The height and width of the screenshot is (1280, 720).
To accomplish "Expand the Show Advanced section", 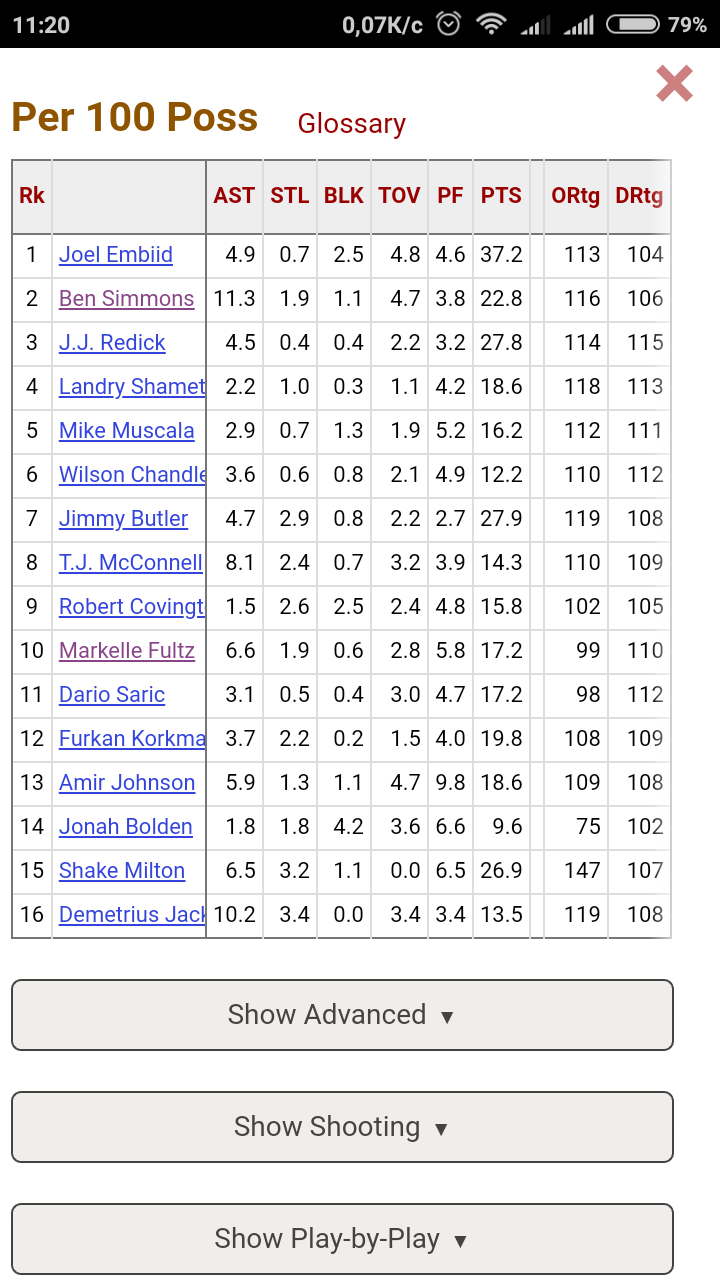I will (x=342, y=1015).
